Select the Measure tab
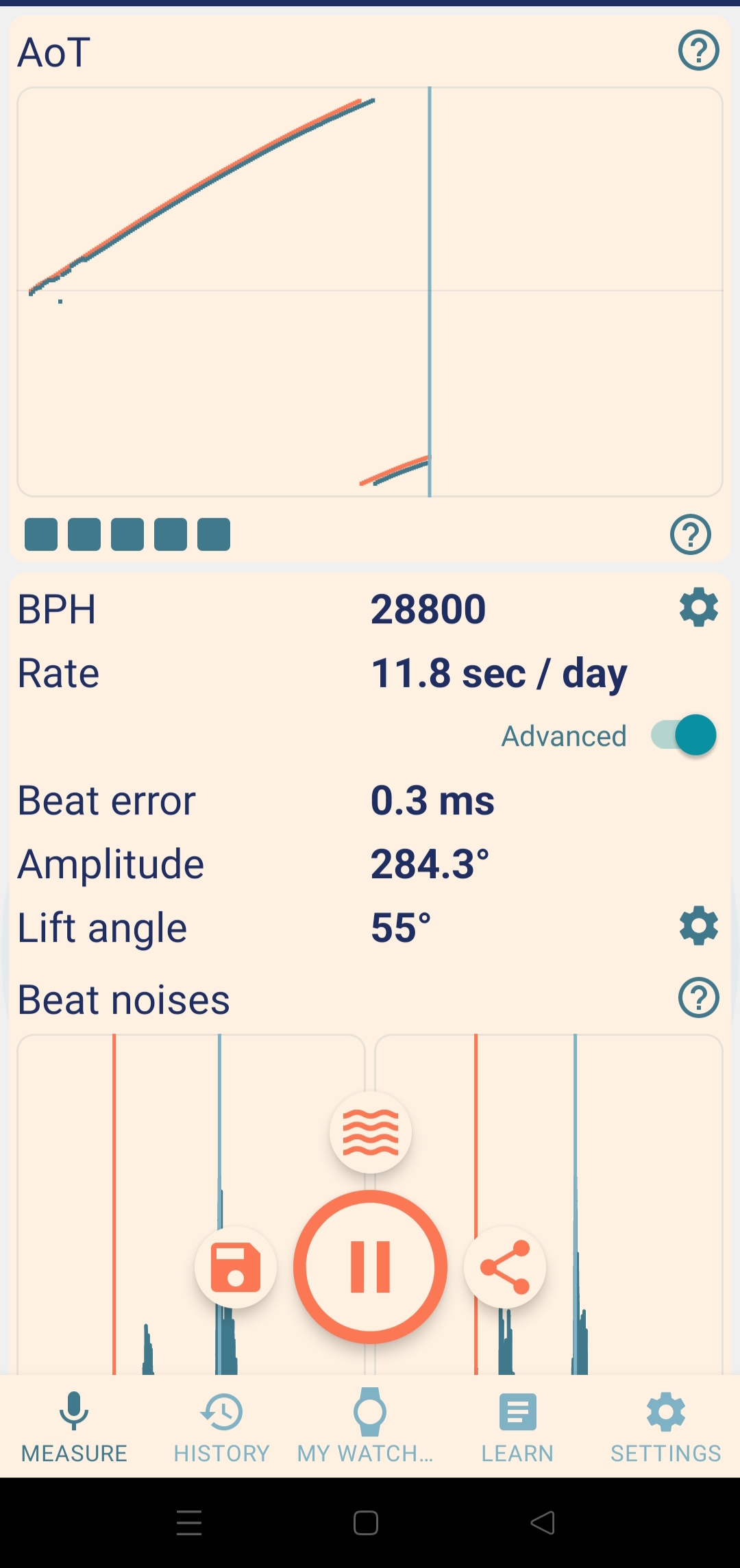 74,1427
